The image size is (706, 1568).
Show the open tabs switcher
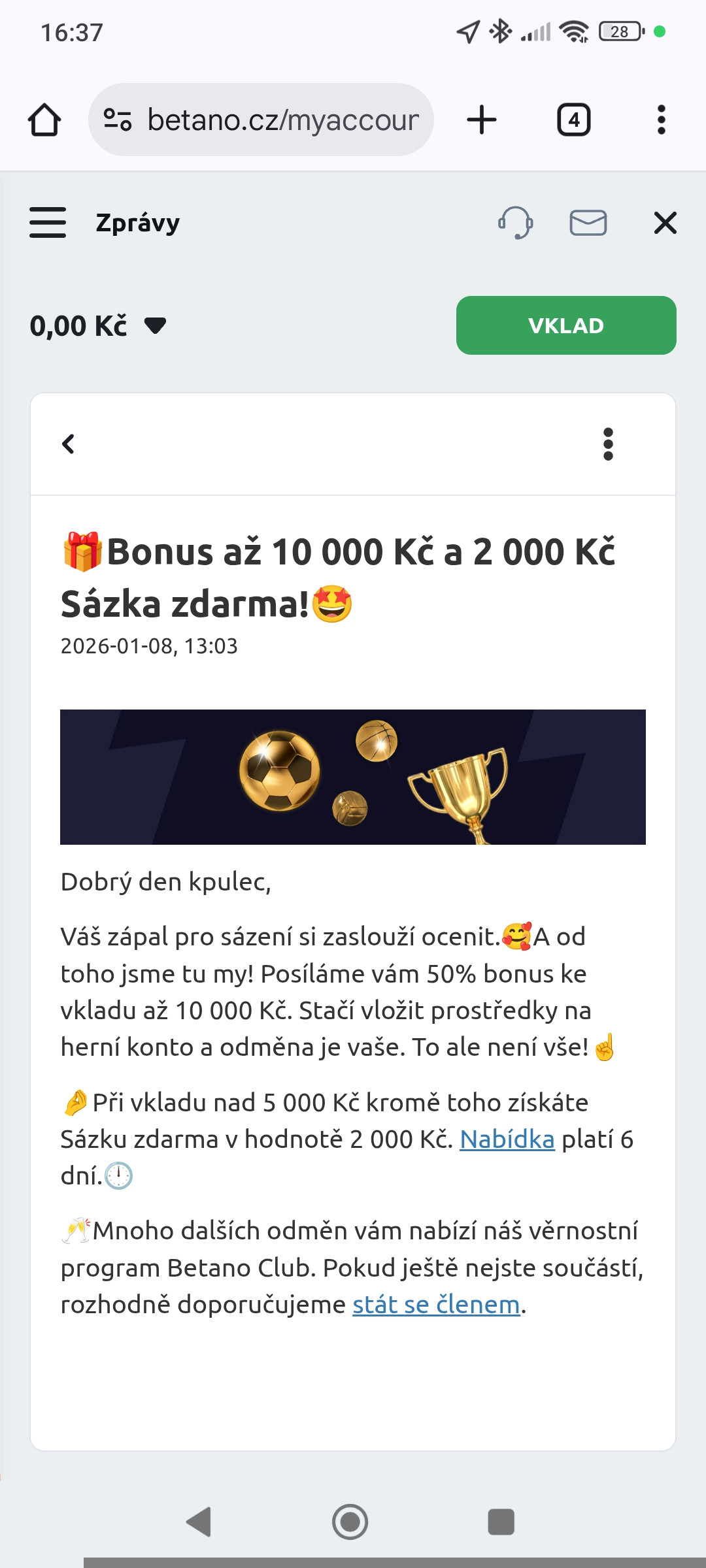tap(574, 120)
